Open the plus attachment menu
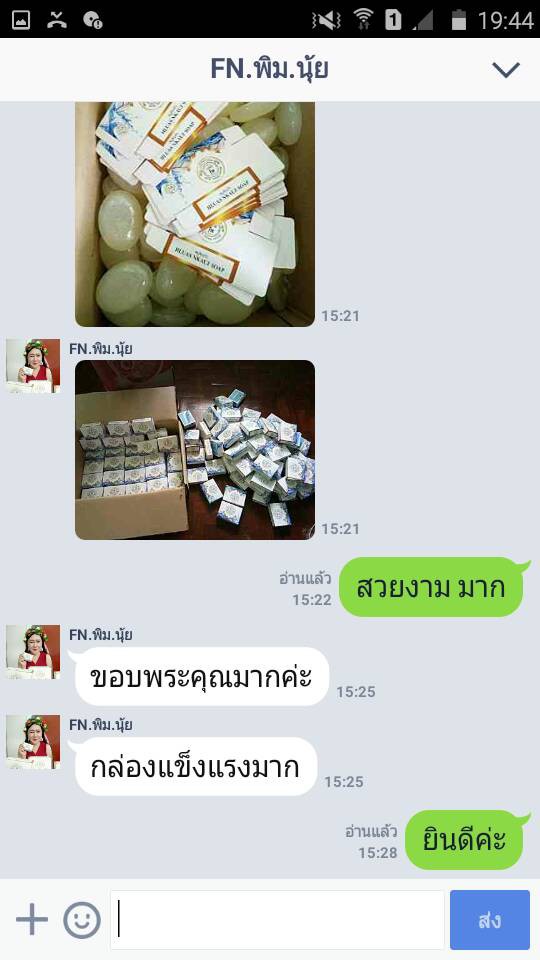The width and height of the screenshot is (540, 960). [x=32, y=920]
